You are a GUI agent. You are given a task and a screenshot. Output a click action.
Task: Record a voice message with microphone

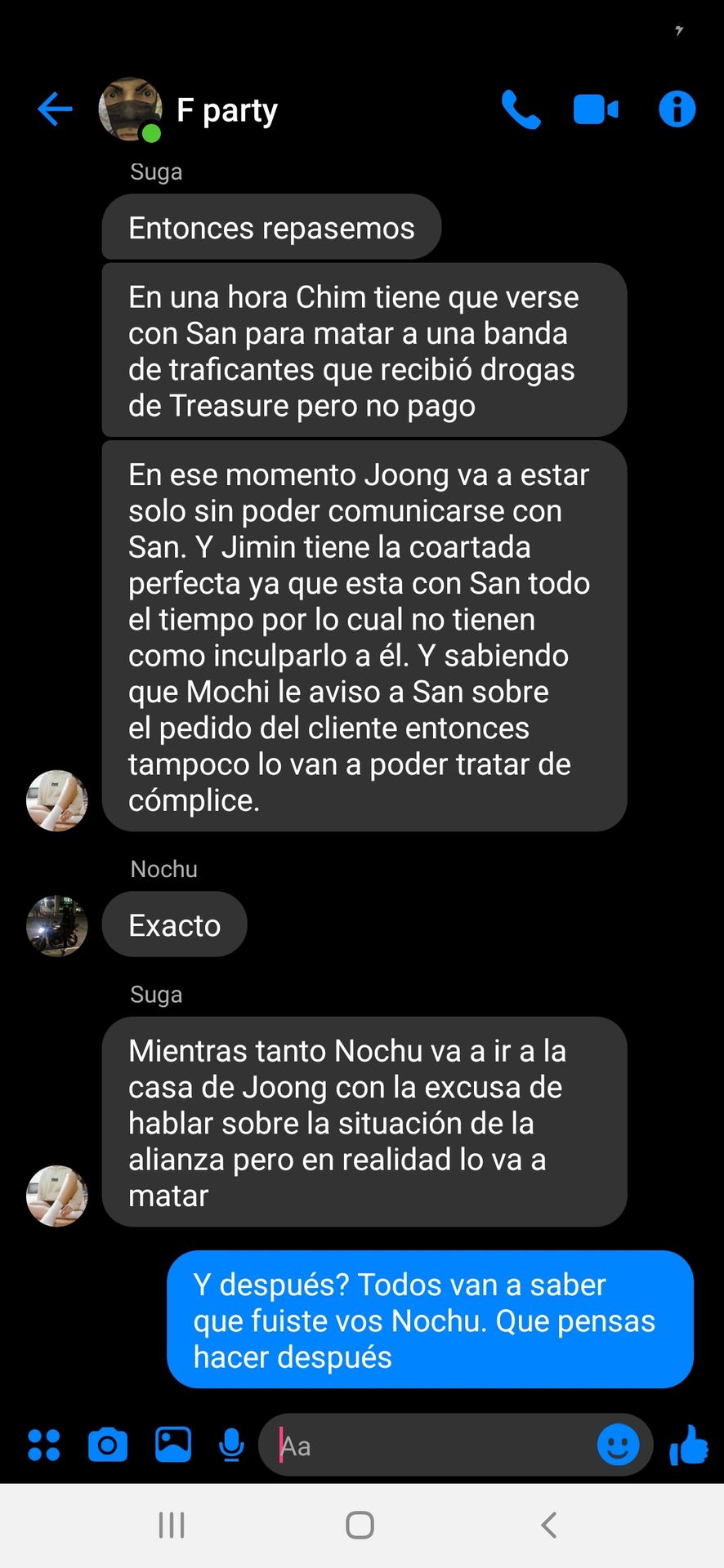[x=232, y=1445]
